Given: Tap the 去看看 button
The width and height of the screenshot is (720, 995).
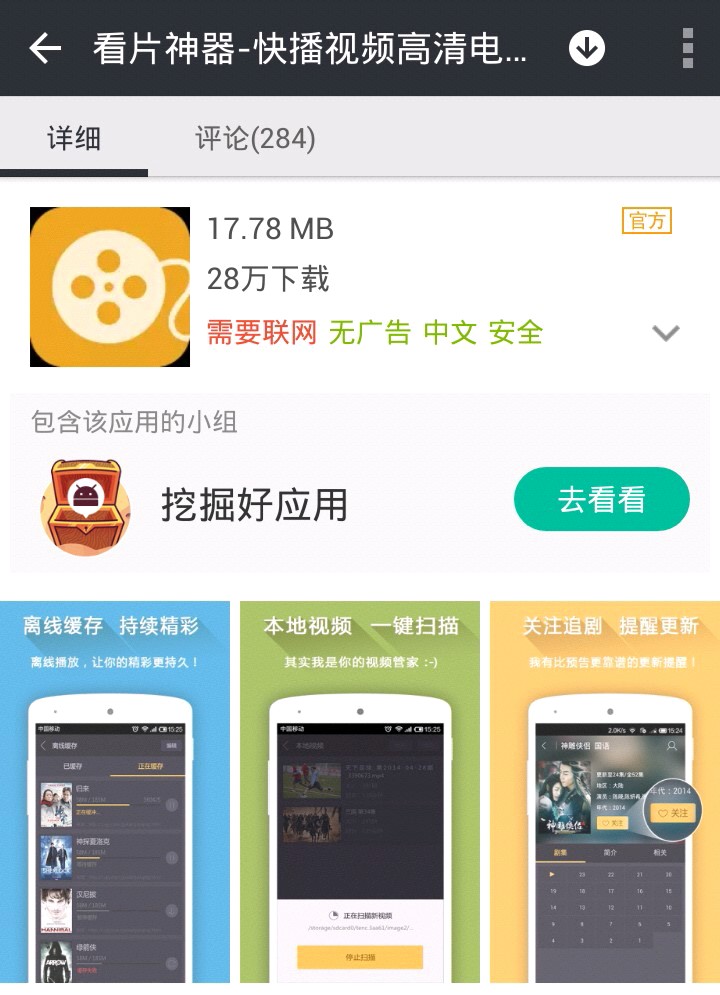Looking at the screenshot, I should pyautogui.click(x=601, y=499).
